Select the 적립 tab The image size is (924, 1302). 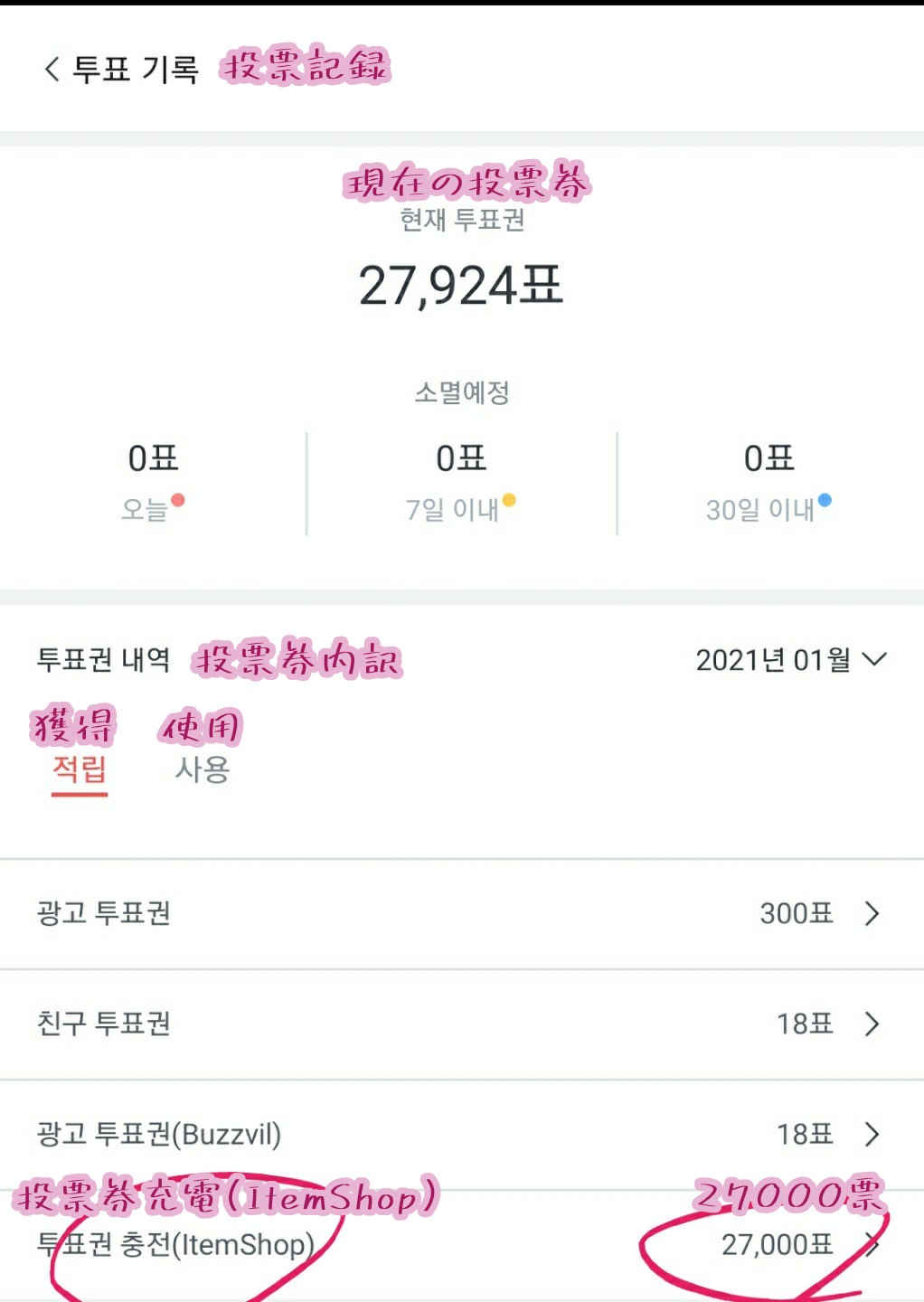coord(80,769)
